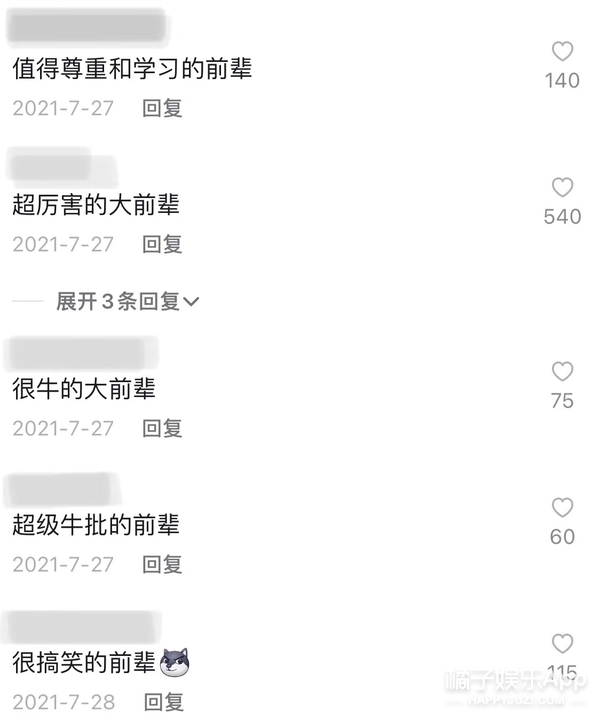
Task: Reply to the comment 值得尊重和学习的前辈
Action: pos(162,108)
